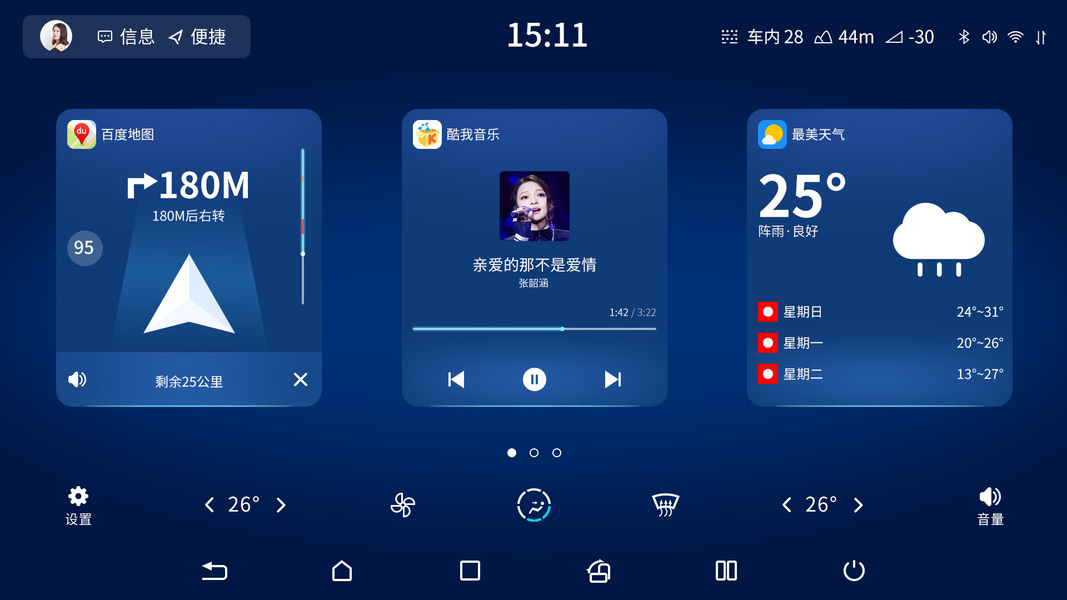
Task: Jump to the second page indicator dot
Action: tap(534, 453)
